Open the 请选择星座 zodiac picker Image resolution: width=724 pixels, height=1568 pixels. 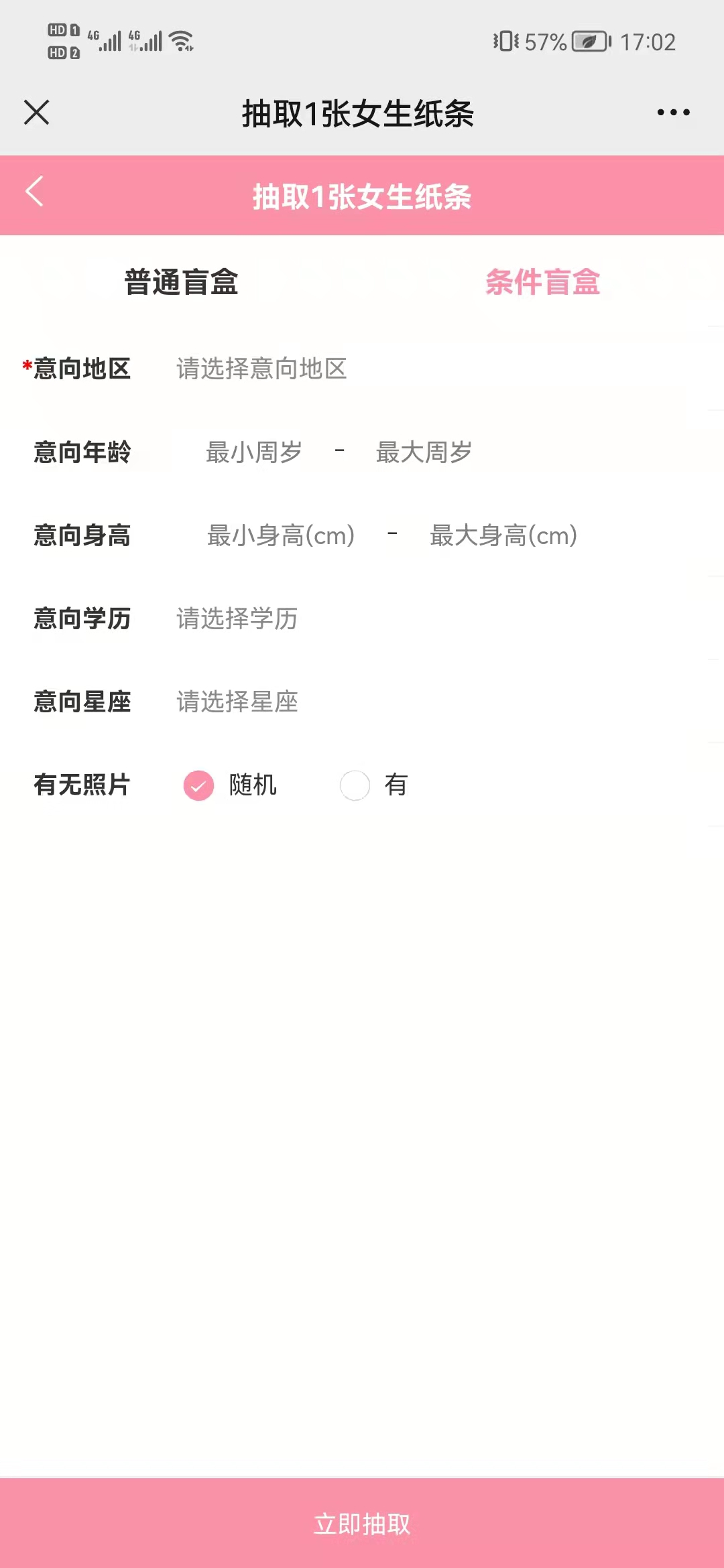pos(237,702)
